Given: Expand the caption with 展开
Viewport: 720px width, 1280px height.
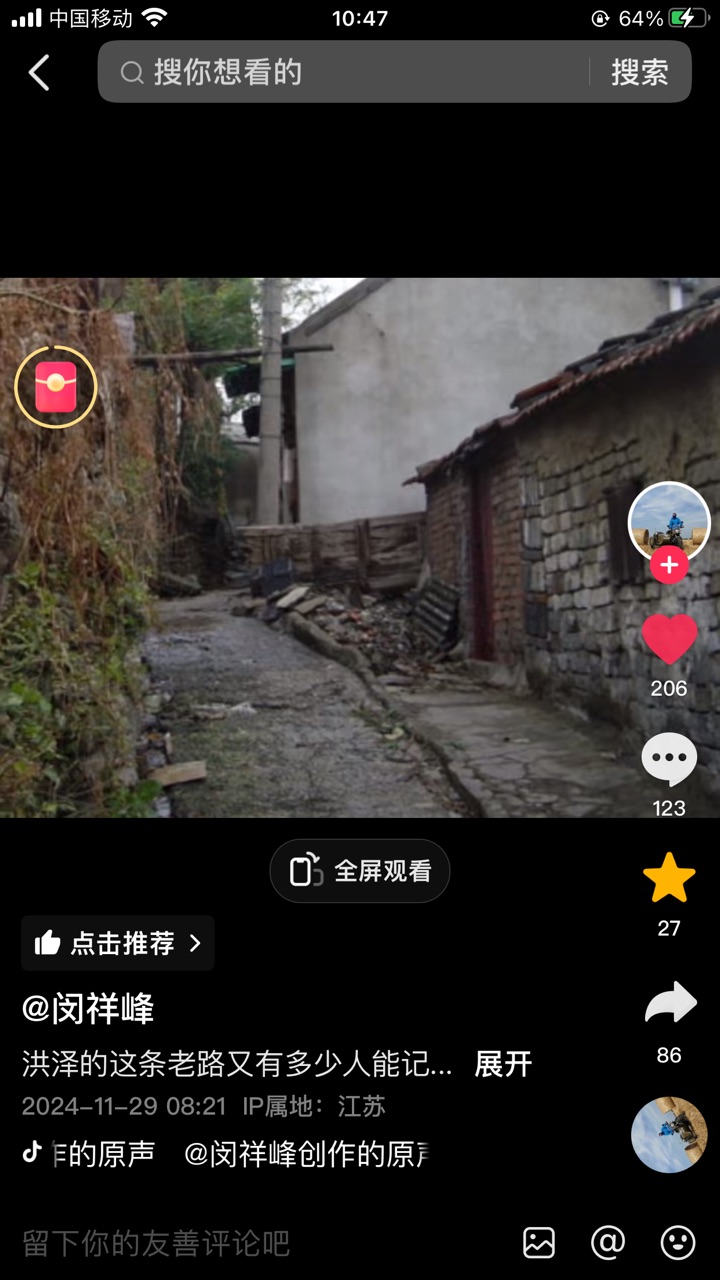Looking at the screenshot, I should [503, 1064].
